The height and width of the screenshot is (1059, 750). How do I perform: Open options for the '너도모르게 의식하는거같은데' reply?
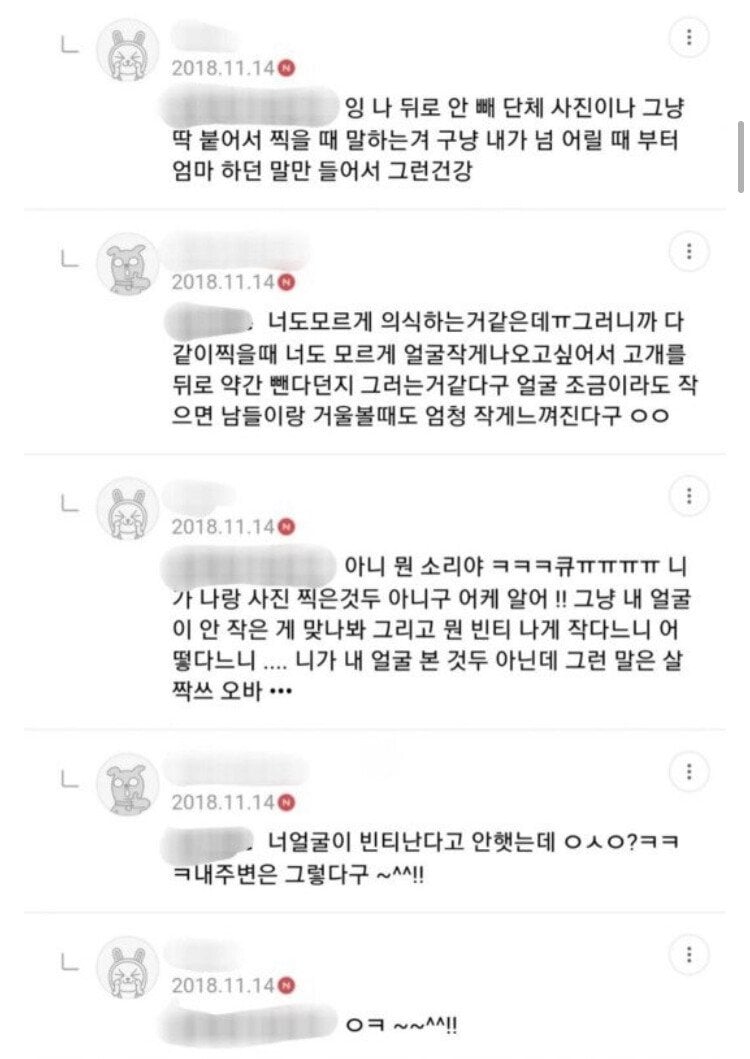[689, 252]
